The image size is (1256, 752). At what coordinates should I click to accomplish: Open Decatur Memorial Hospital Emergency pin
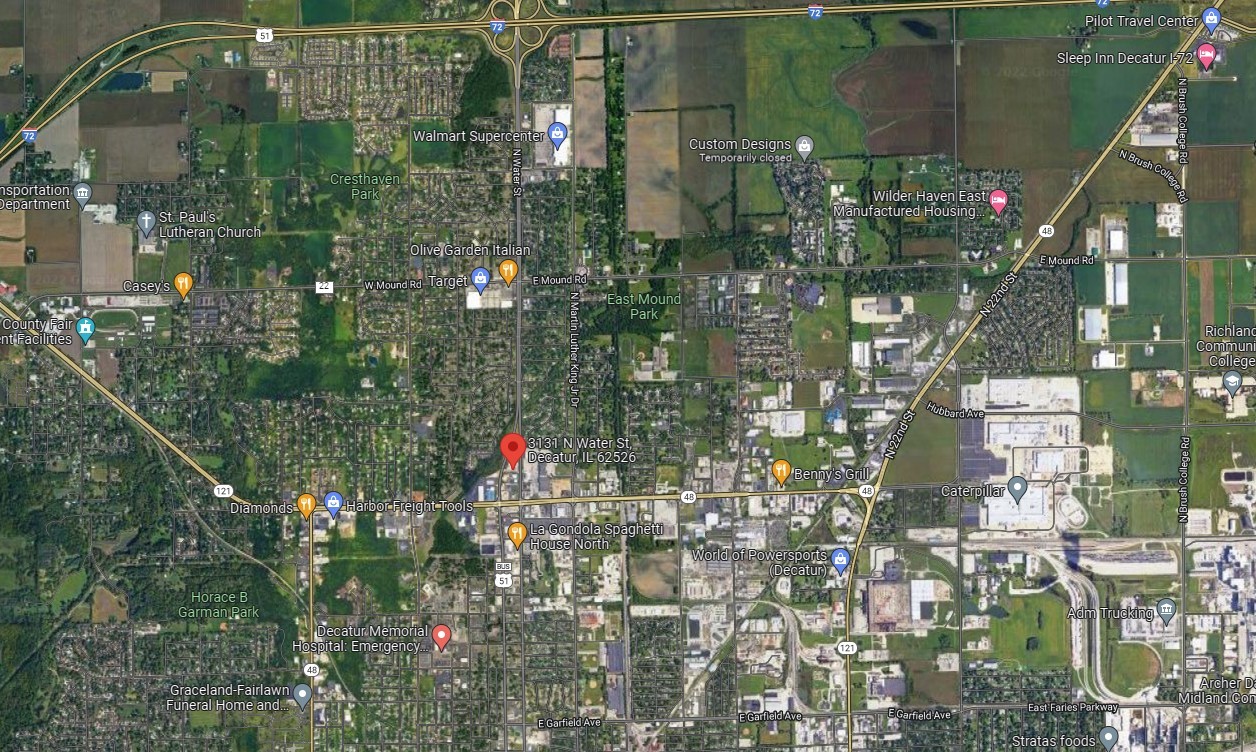(x=441, y=634)
